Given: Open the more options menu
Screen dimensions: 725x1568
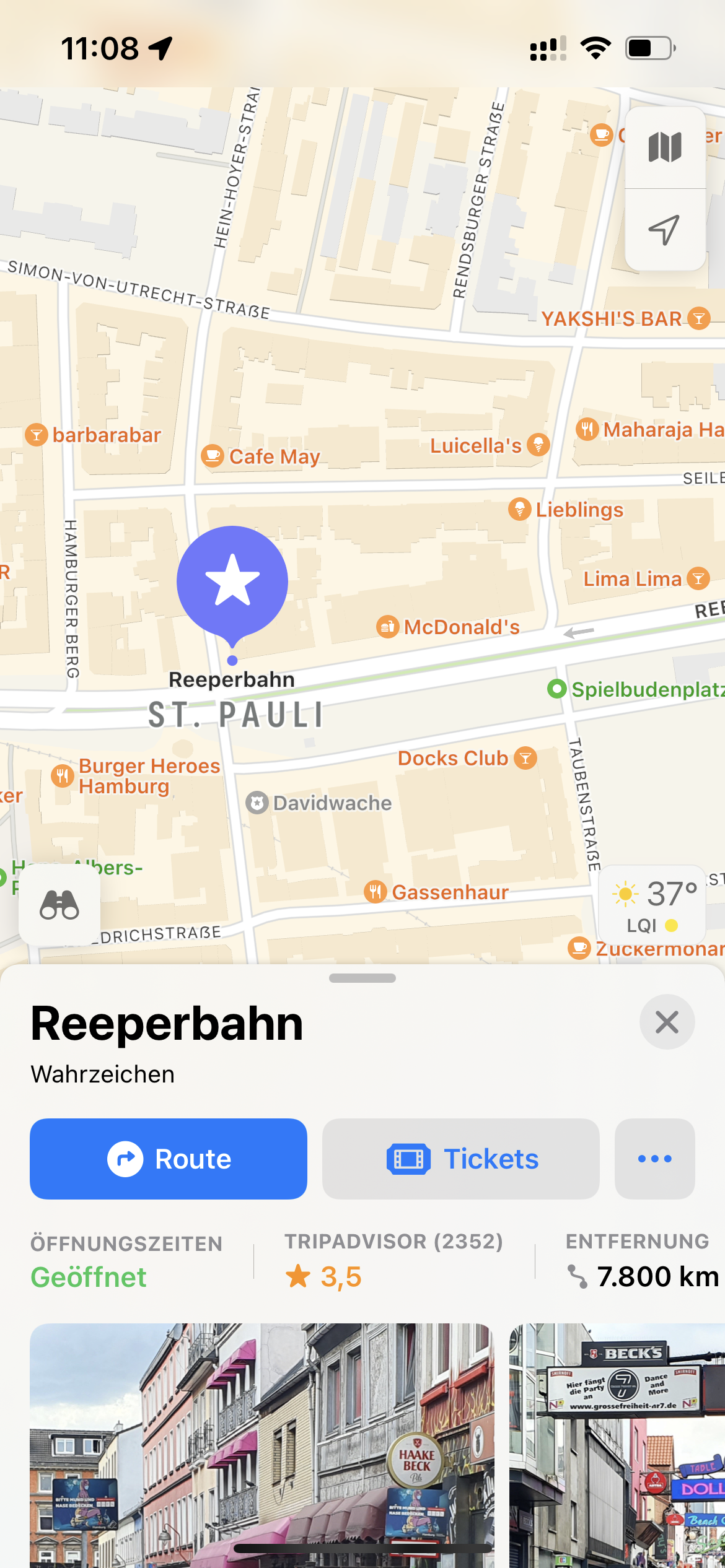Looking at the screenshot, I should point(654,1159).
